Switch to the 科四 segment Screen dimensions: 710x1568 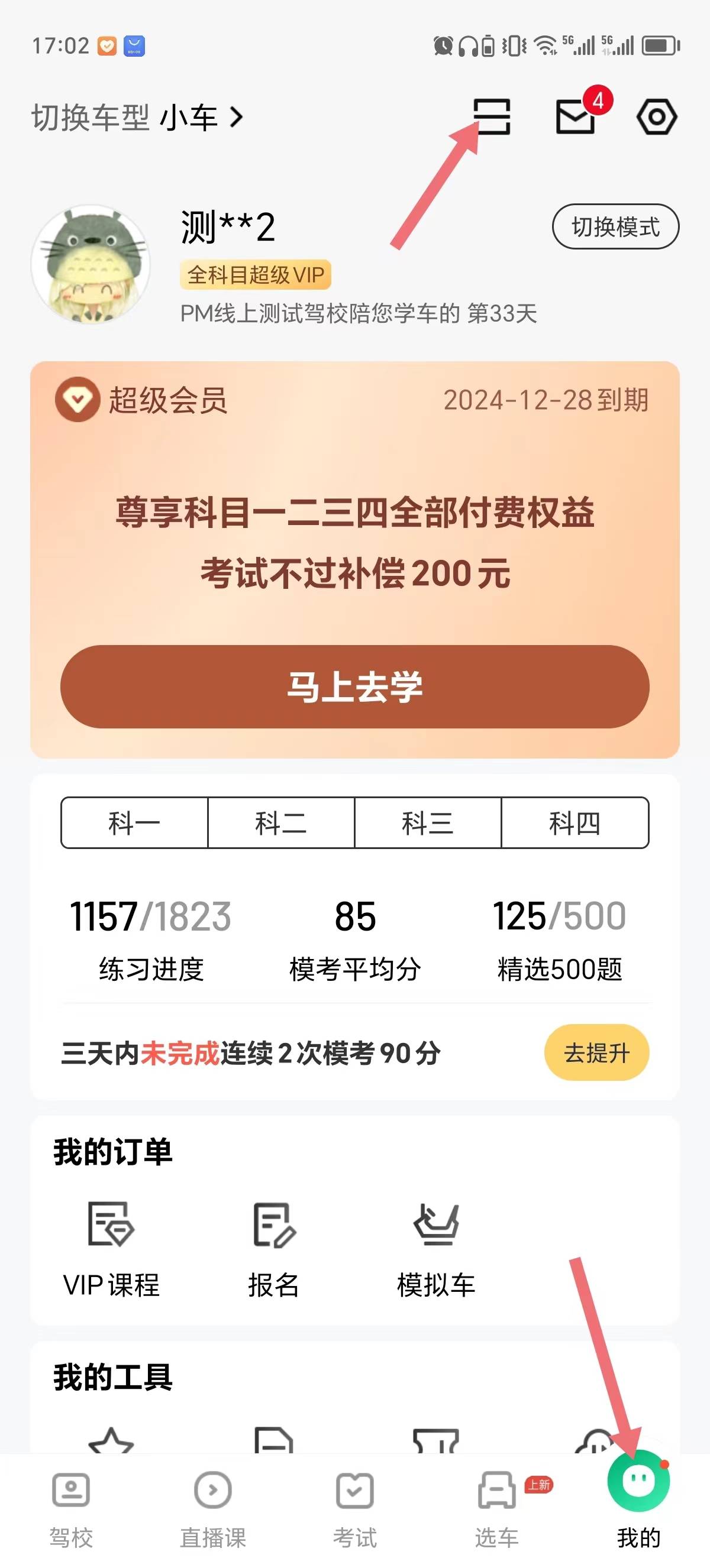[x=575, y=822]
